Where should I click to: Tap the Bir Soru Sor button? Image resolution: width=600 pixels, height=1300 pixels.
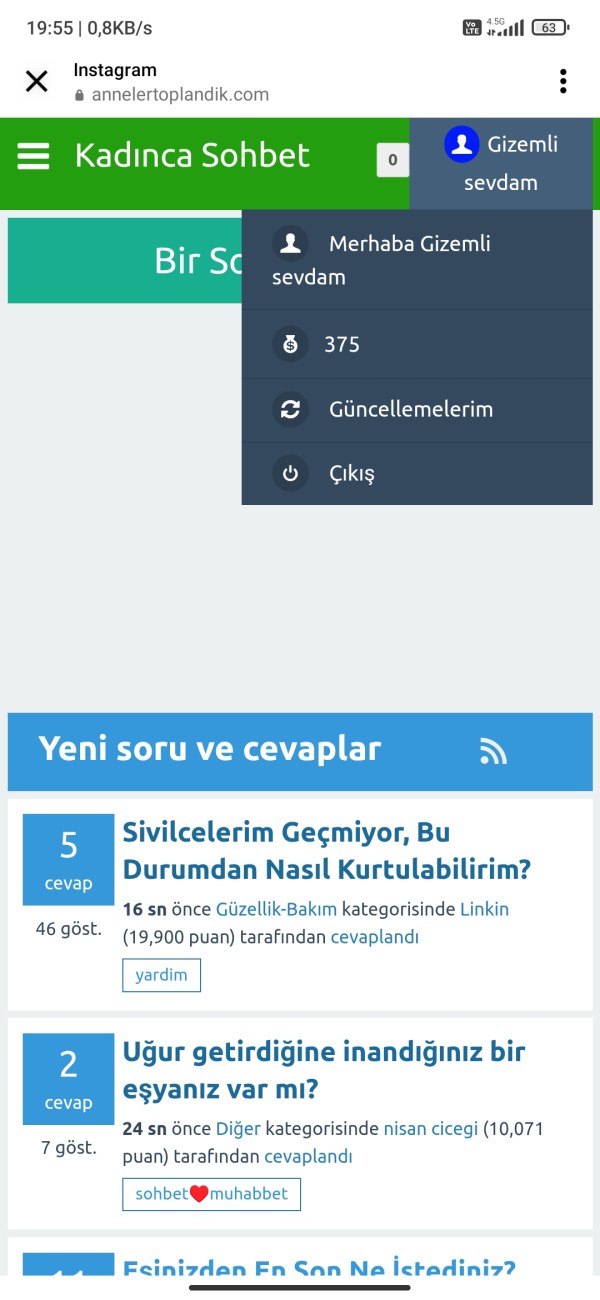pos(124,261)
